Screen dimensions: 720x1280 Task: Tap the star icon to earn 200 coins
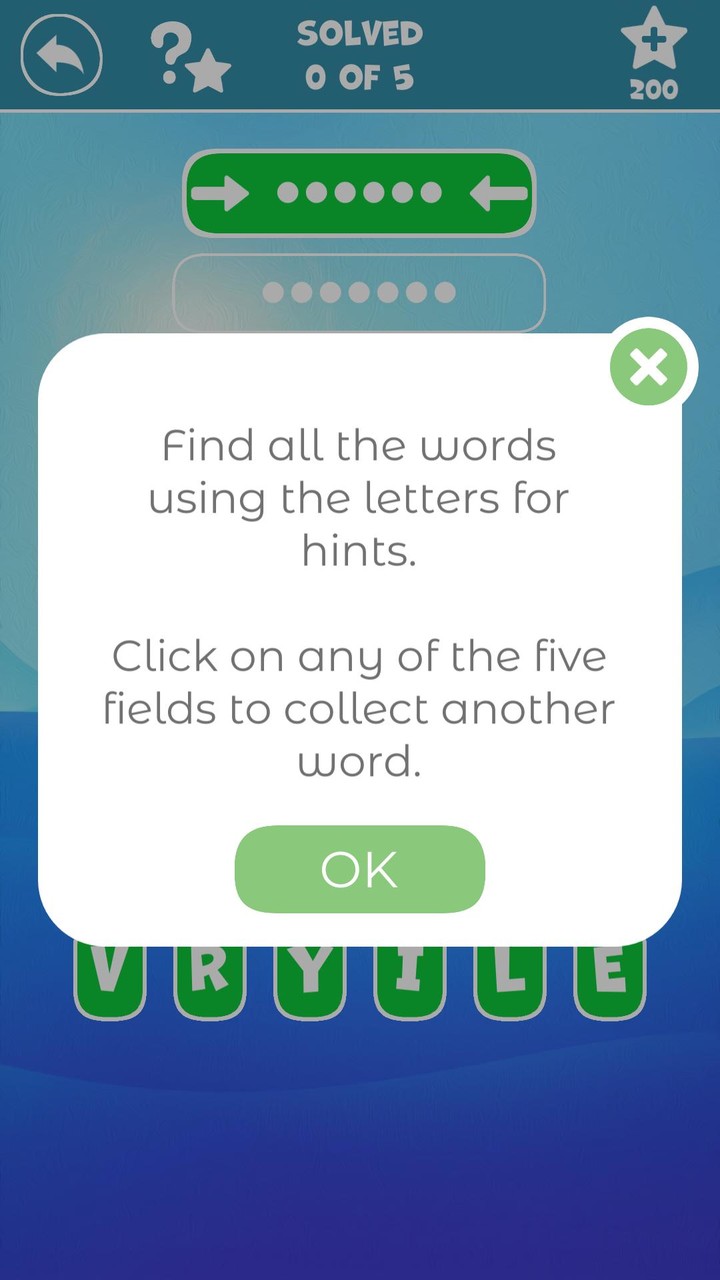coord(652,42)
